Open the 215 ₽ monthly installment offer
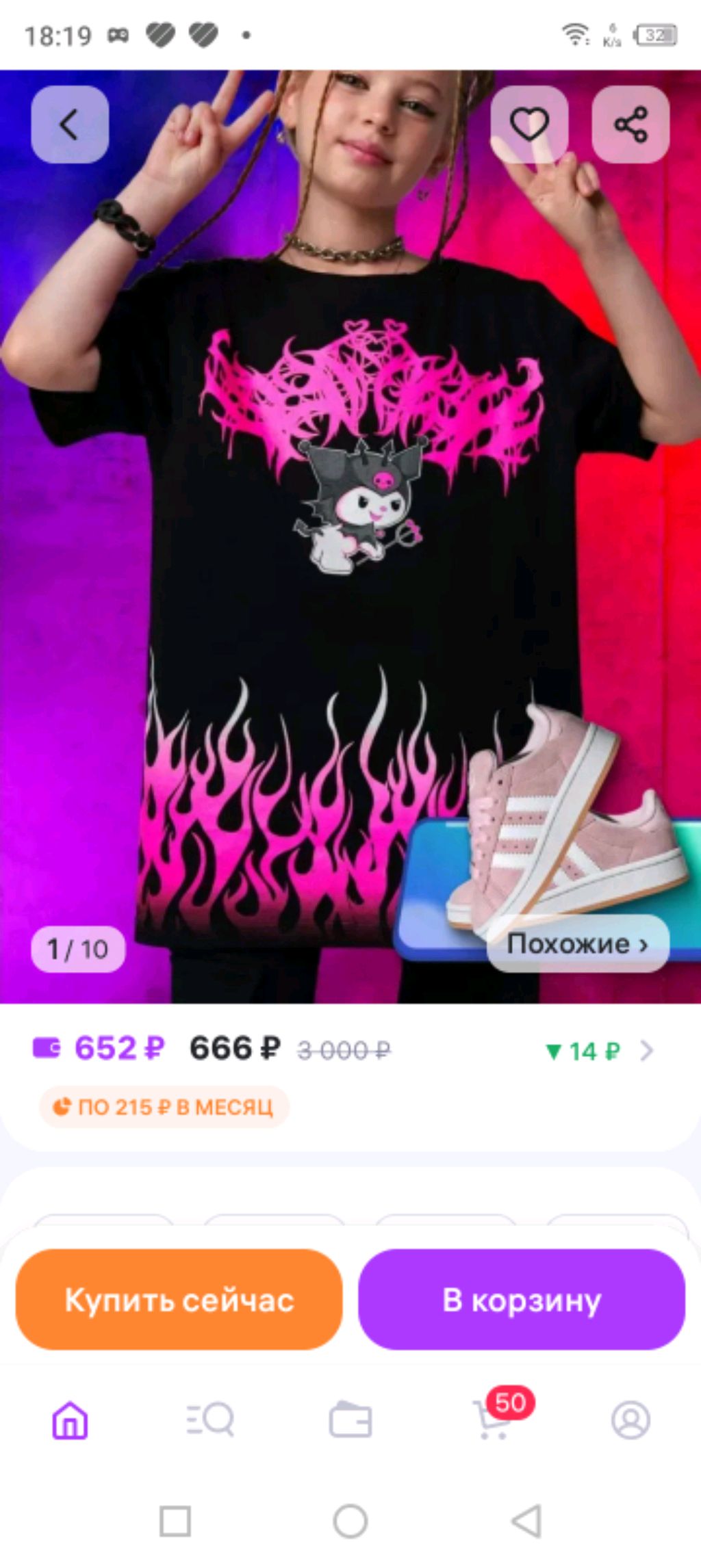 [x=164, y=1106]
